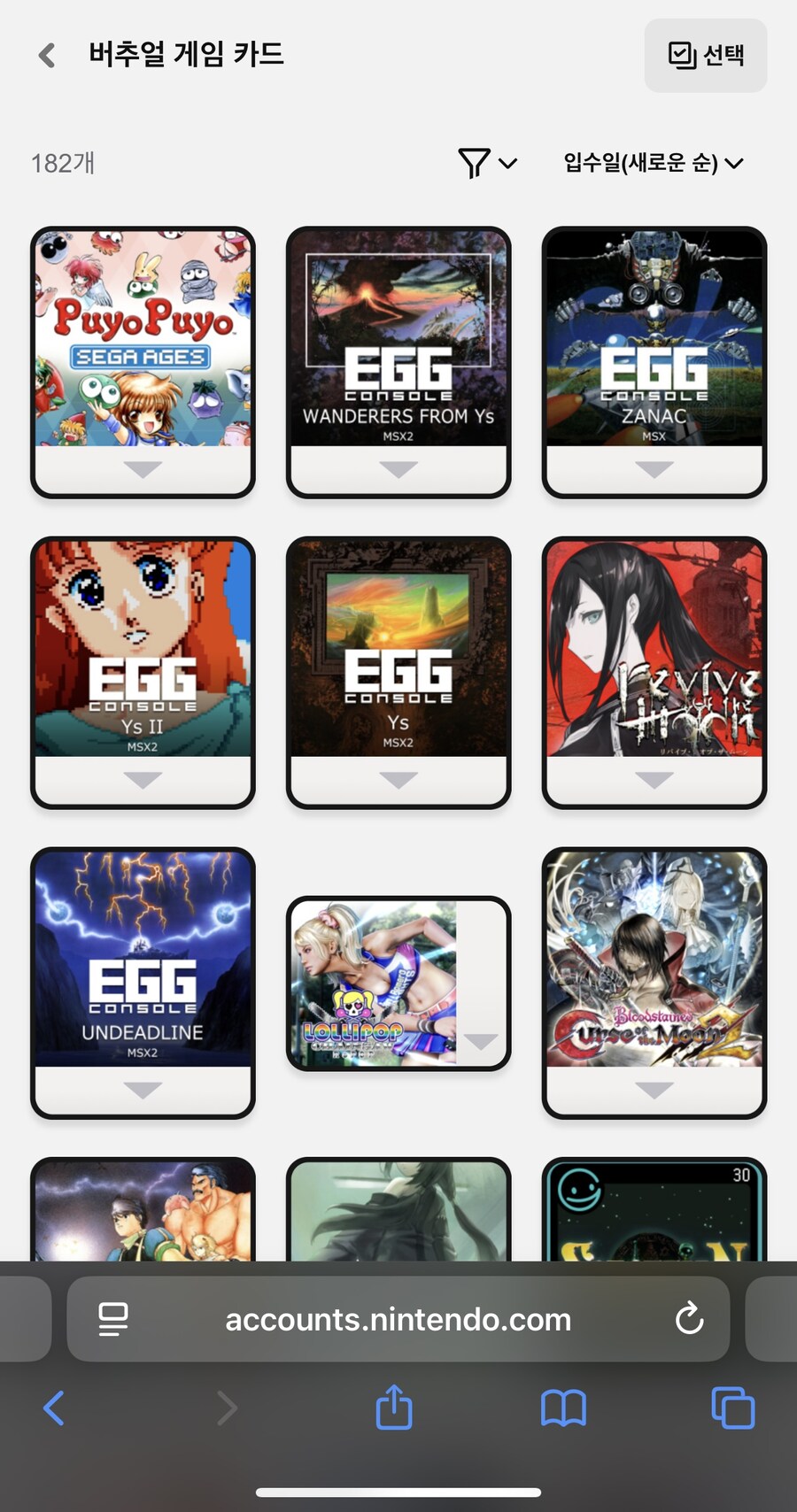Open the filter dropdown
The image size is (797, 1512).
486,163
